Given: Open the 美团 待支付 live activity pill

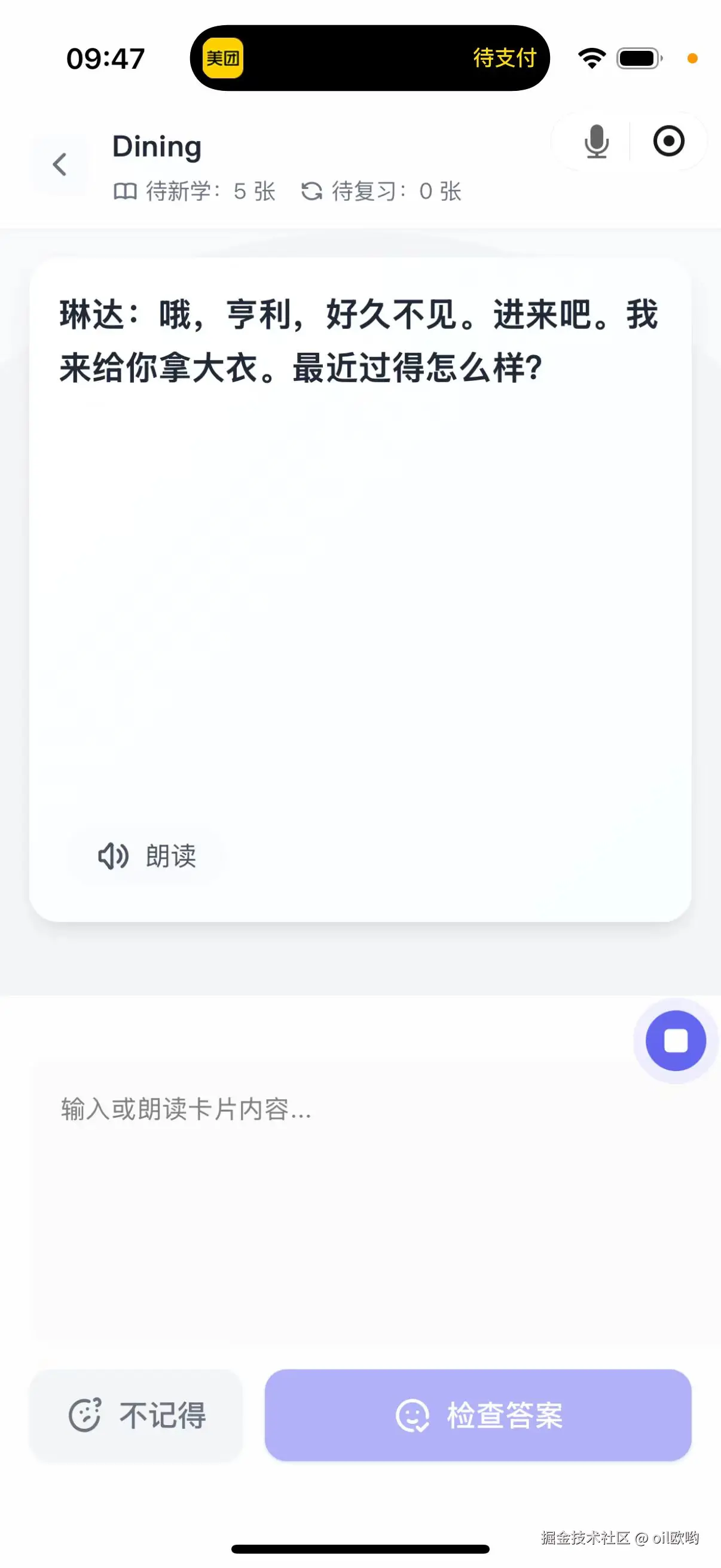Looking at the screenshot, I should point(369,59).
